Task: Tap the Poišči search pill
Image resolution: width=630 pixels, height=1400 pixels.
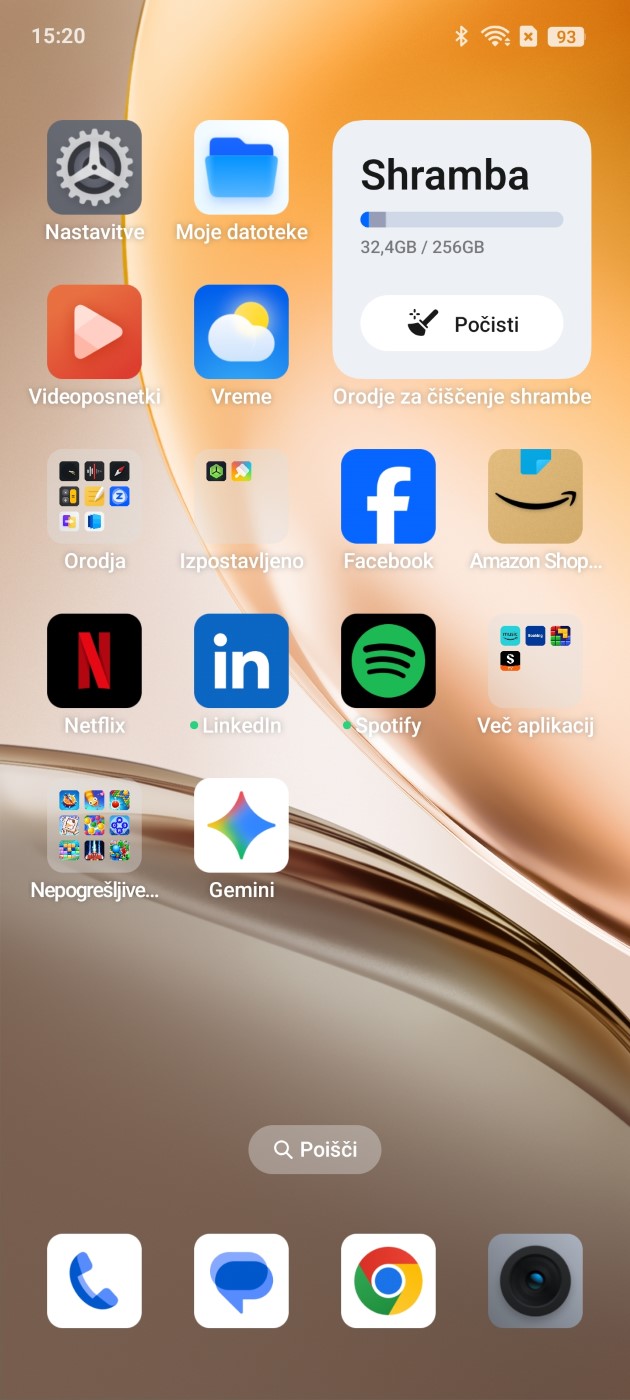Action: [315, 1149]
